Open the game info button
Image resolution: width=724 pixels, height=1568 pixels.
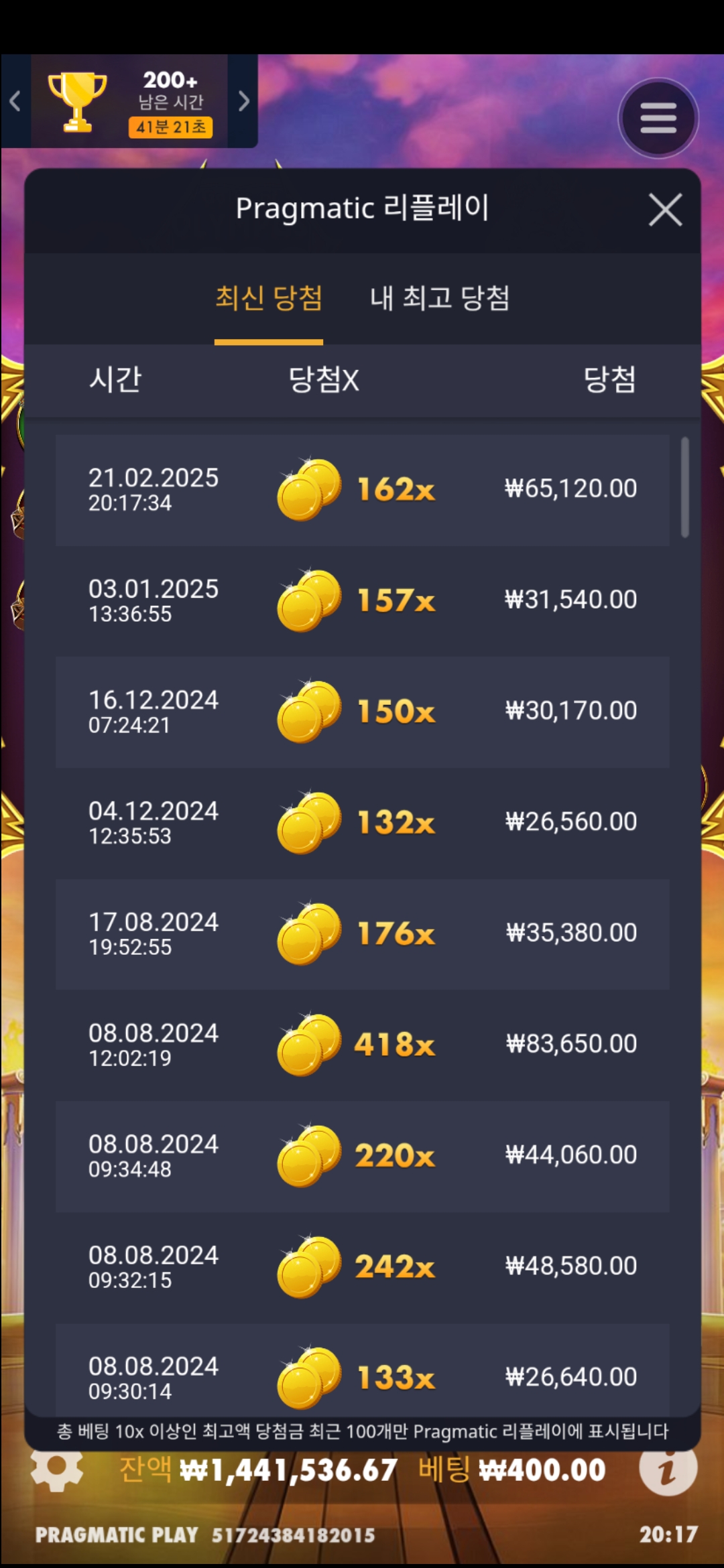coord(668,1470)
